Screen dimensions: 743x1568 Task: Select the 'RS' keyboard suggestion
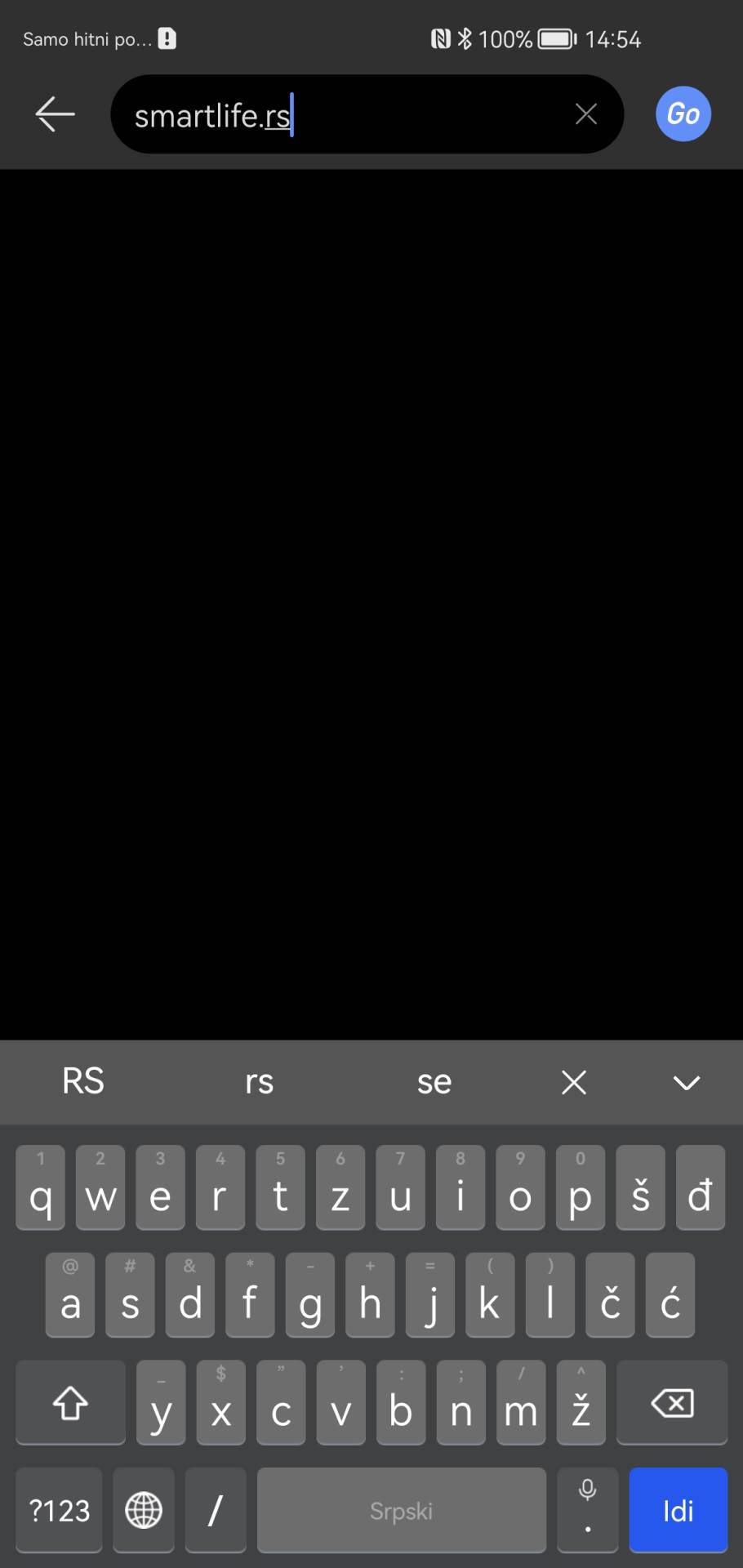[x=83, y=1081]
